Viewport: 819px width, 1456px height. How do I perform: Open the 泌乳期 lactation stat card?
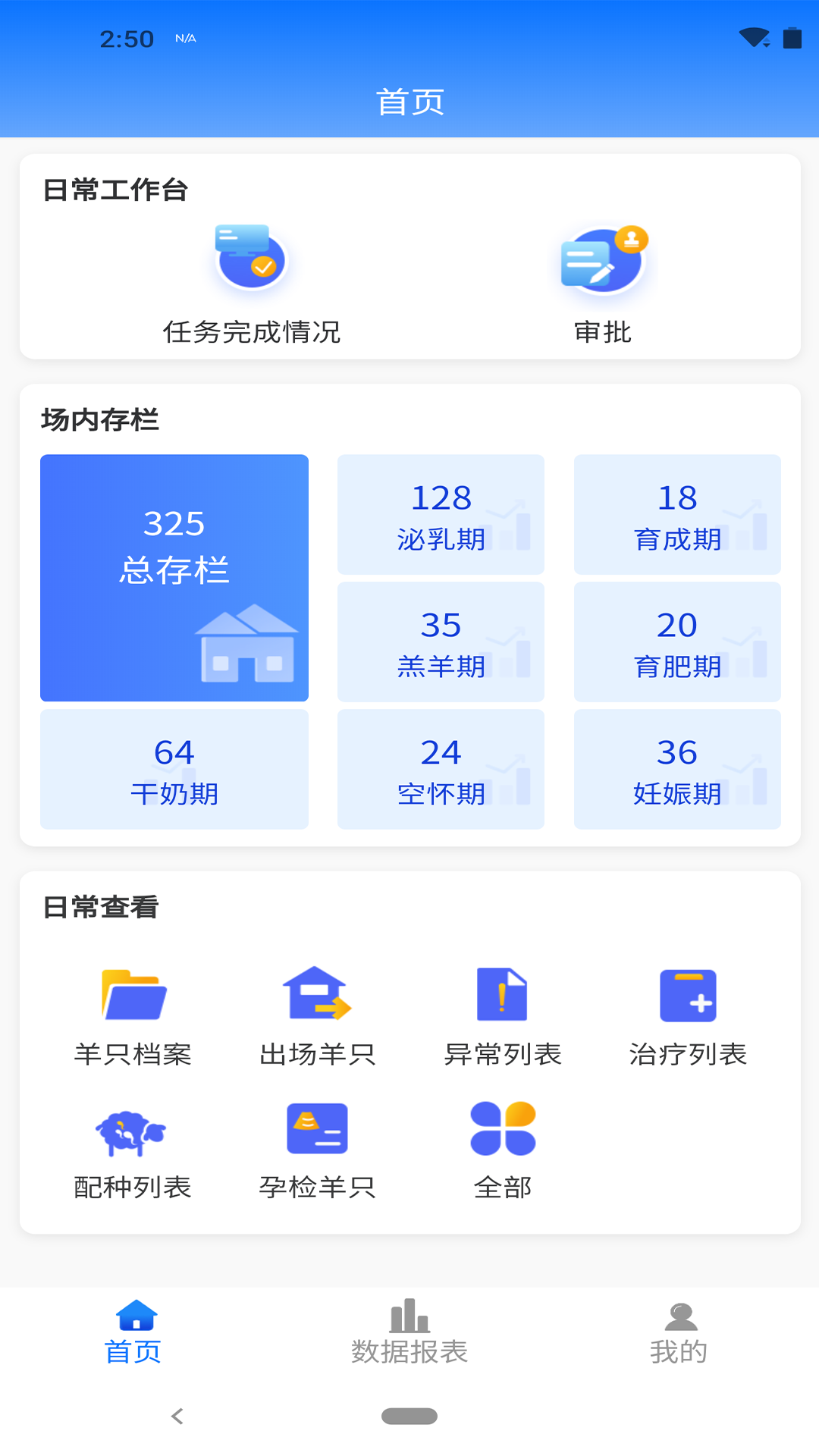(441, 513)
